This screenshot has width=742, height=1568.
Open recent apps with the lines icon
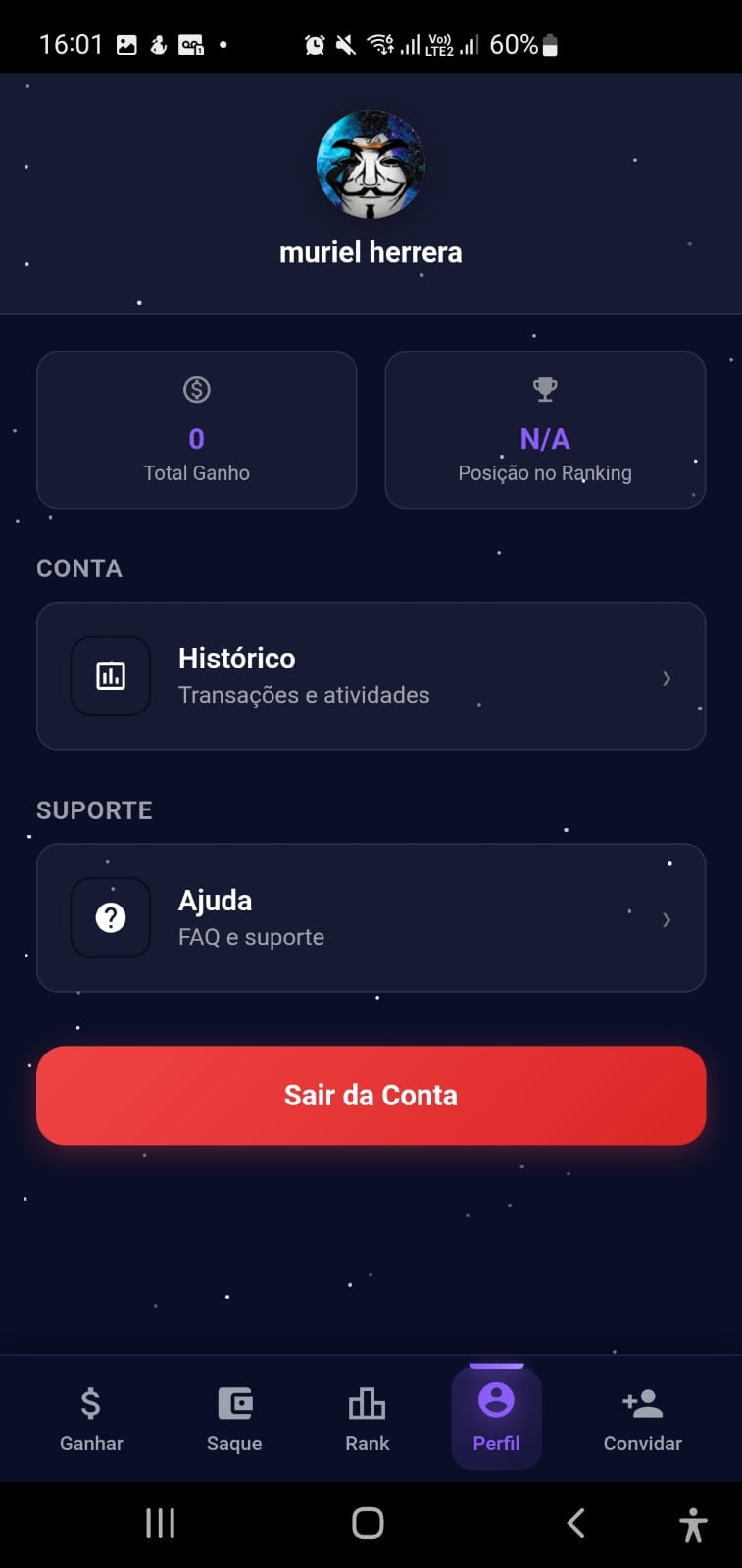coord(159,1522)
